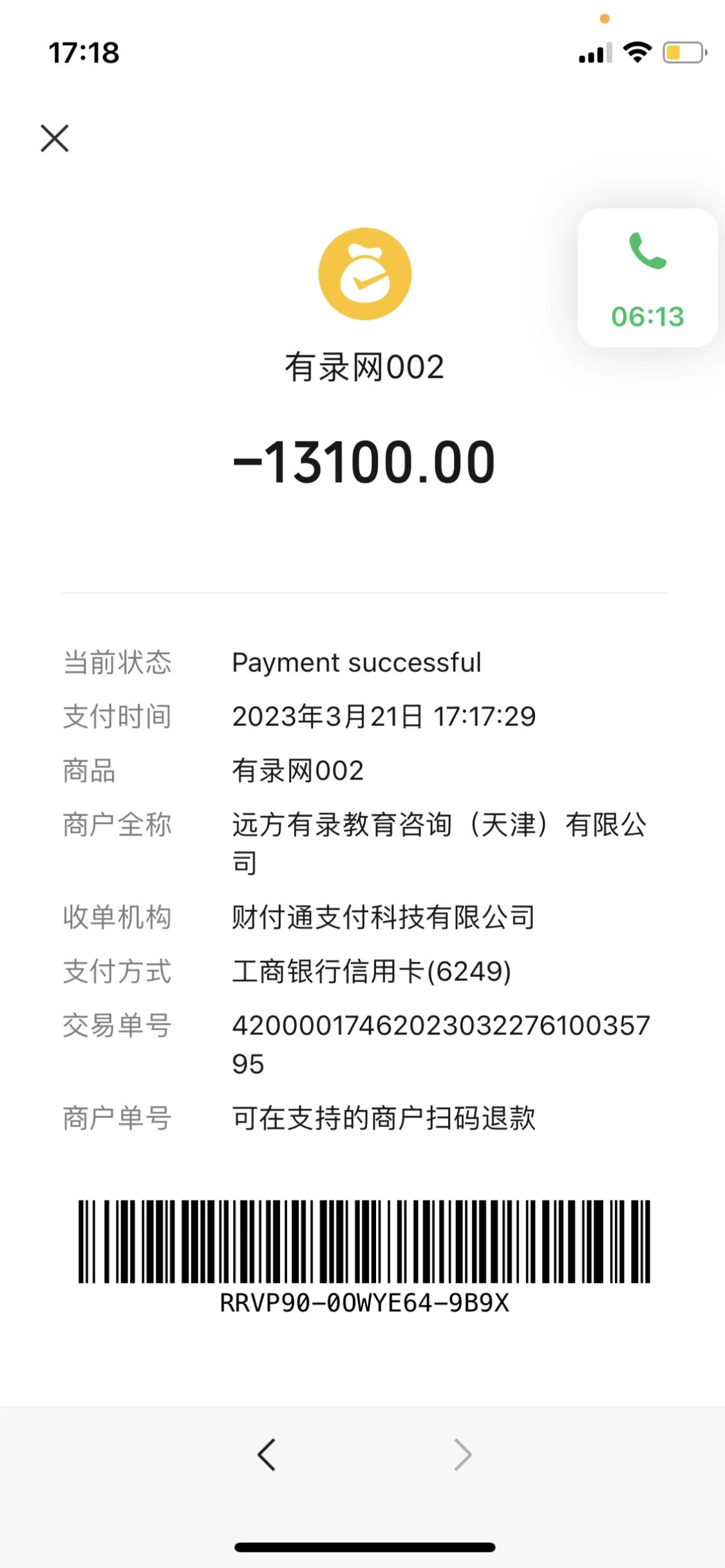Go back to the previous page
This screenshot has height=1568, width=725.
267,1455
